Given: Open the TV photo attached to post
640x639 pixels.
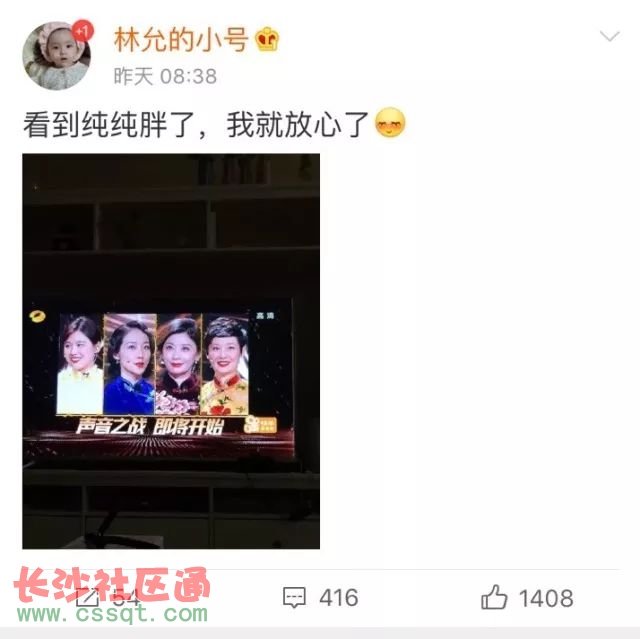Looking at the screenshot, I should pyautogui.click(x=171, y=351).
